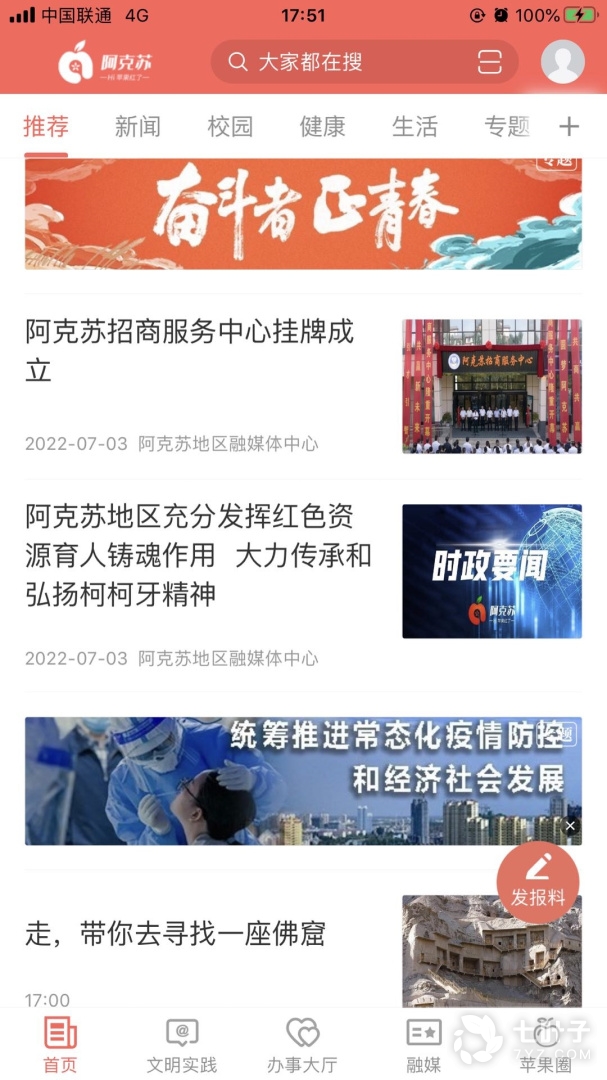The image size is (607, 1080).
Task: Go to the 生活 tab
Action: click(x=414, y=127)
